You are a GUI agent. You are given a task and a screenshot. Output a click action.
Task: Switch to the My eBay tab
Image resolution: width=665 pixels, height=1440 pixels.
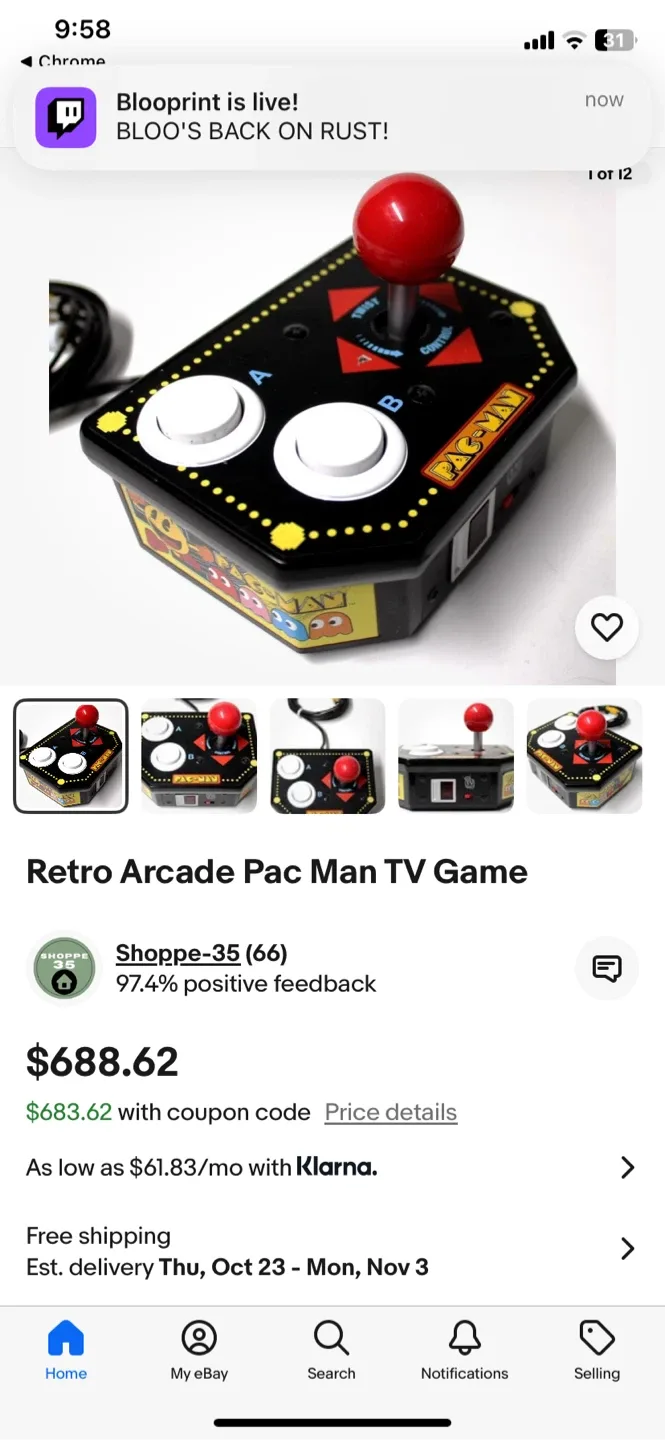199,1350
